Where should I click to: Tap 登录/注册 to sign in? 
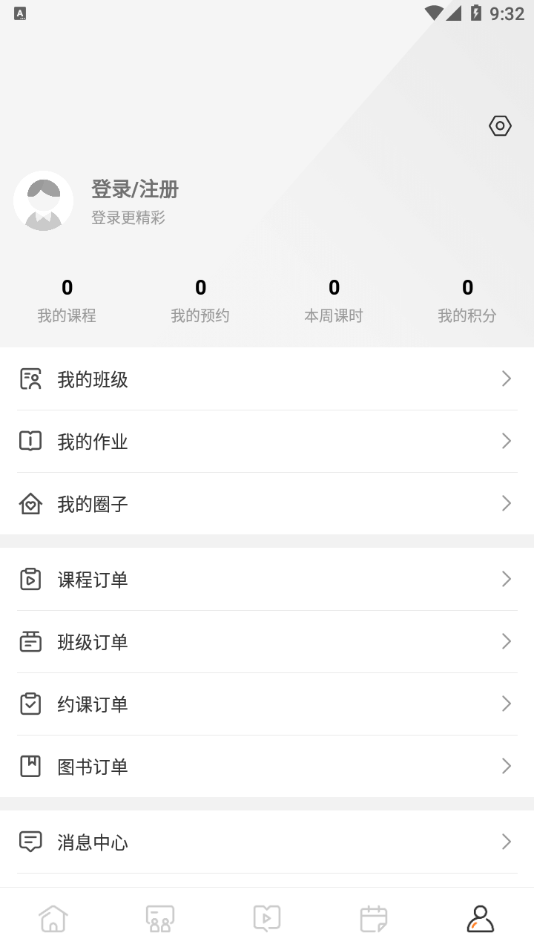[135, 189]
